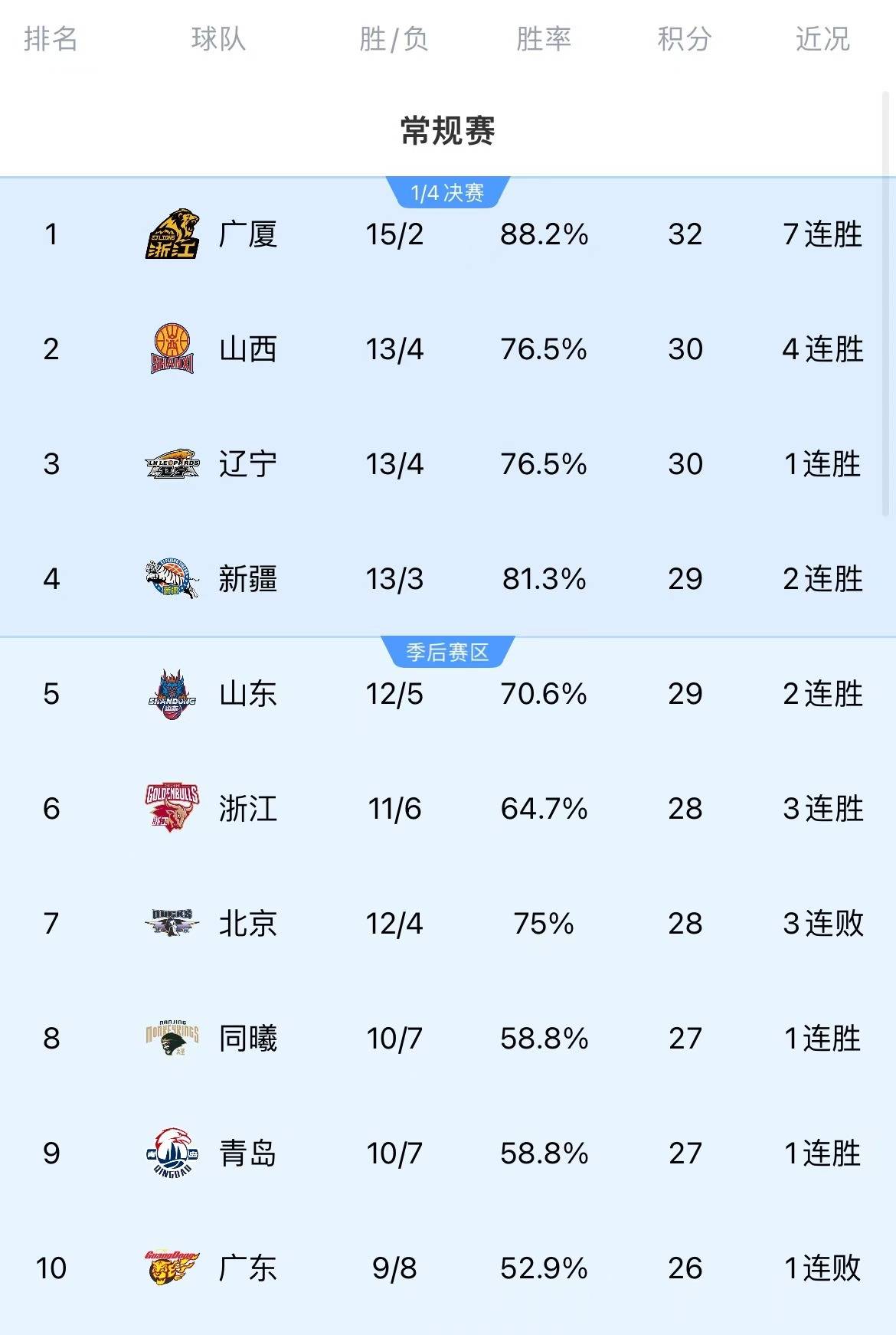Click the 广厦 lions team logo

172,234
